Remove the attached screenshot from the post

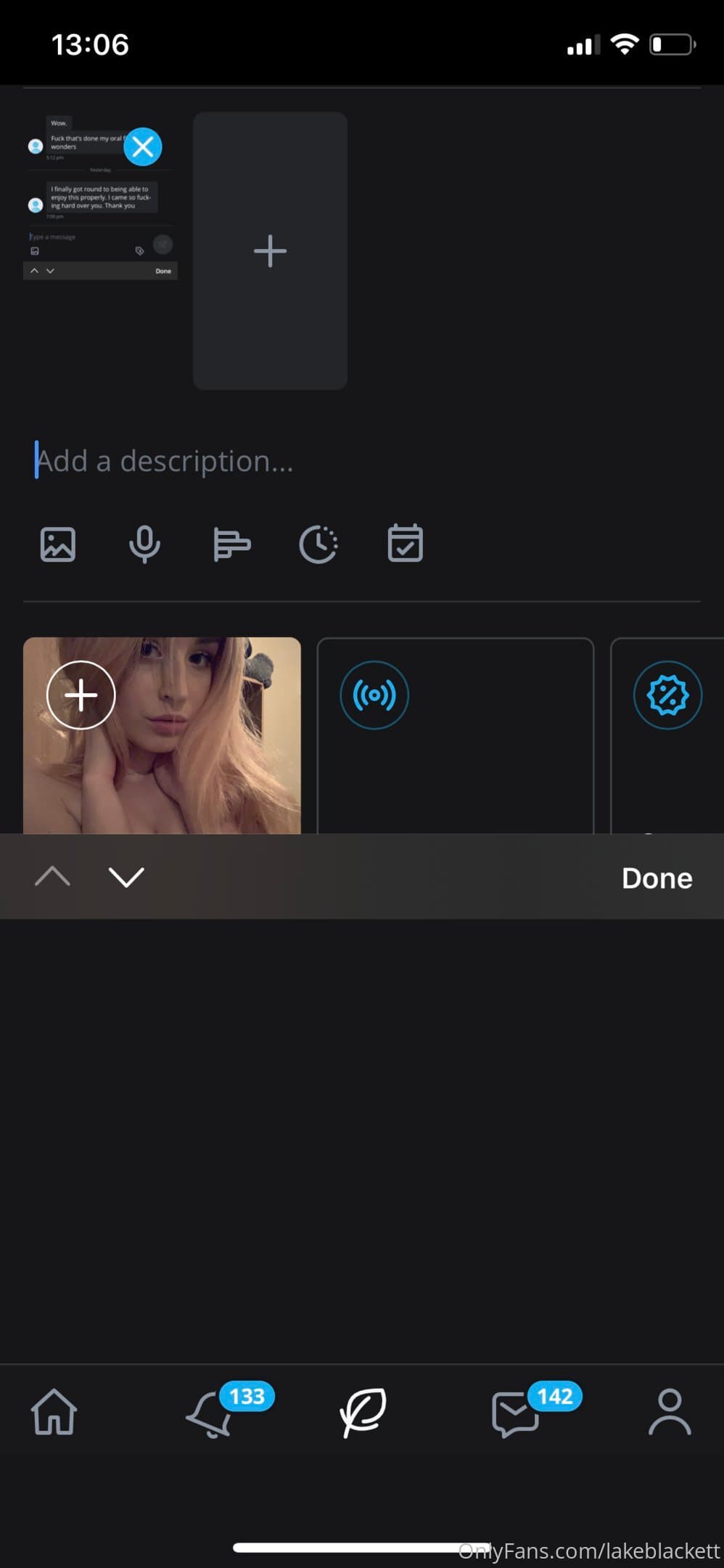142,147
